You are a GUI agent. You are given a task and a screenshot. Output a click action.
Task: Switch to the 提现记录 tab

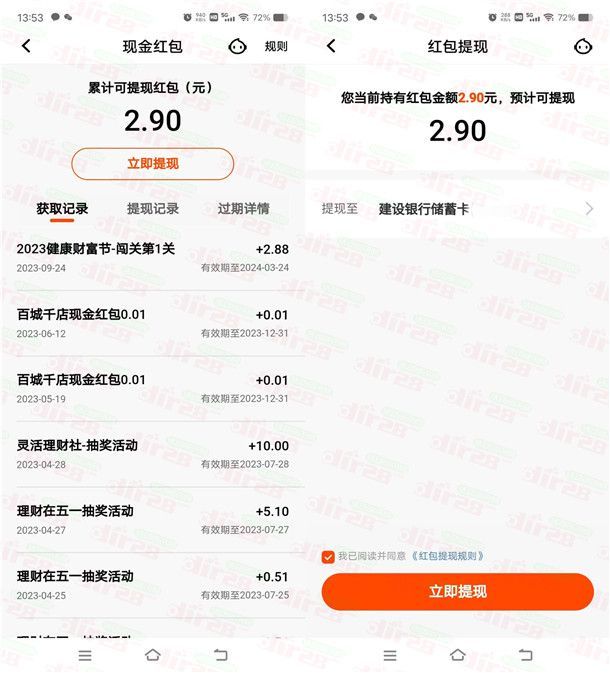click(152, 209)
